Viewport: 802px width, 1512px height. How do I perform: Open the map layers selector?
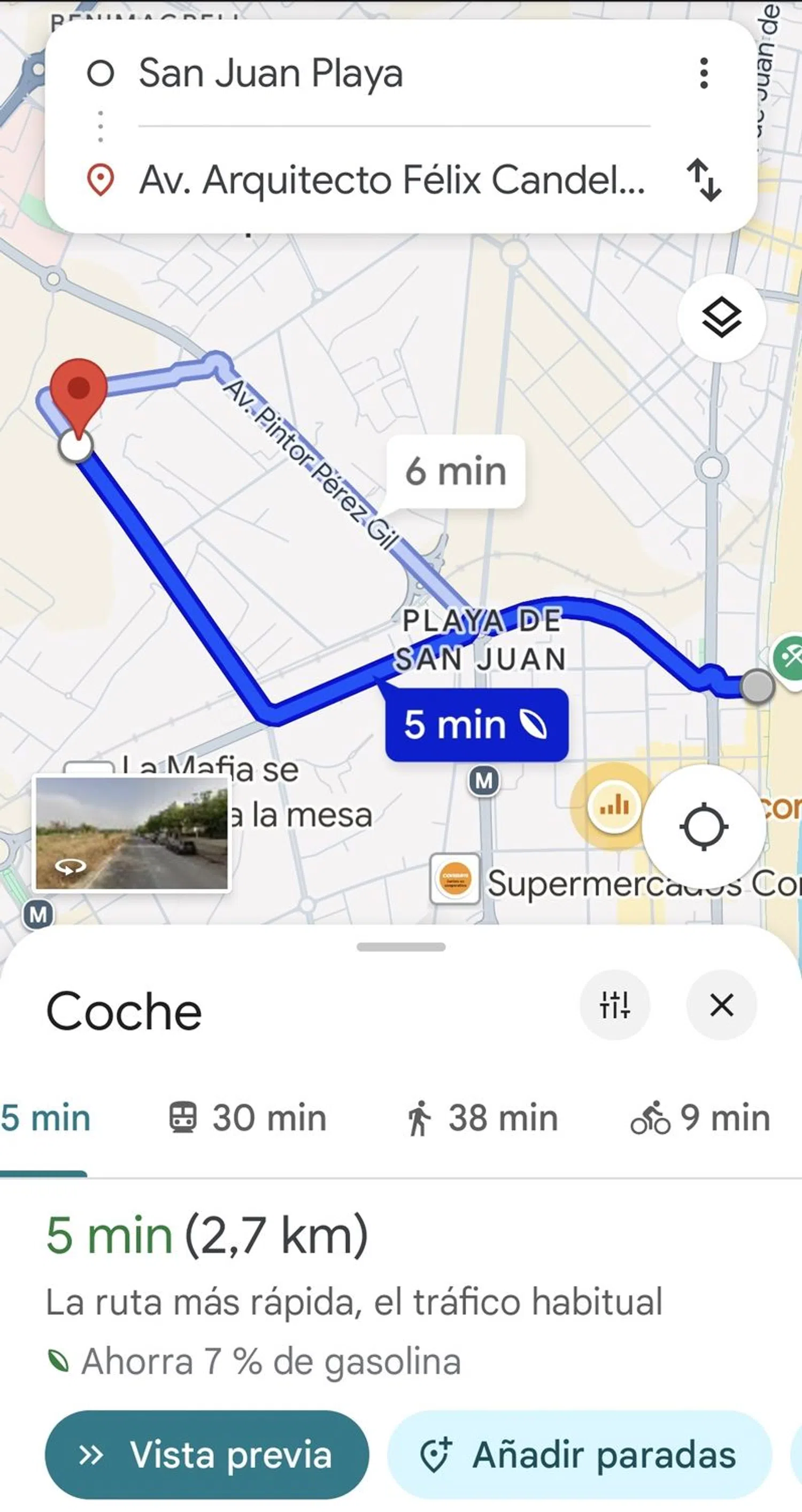point(720,318)
